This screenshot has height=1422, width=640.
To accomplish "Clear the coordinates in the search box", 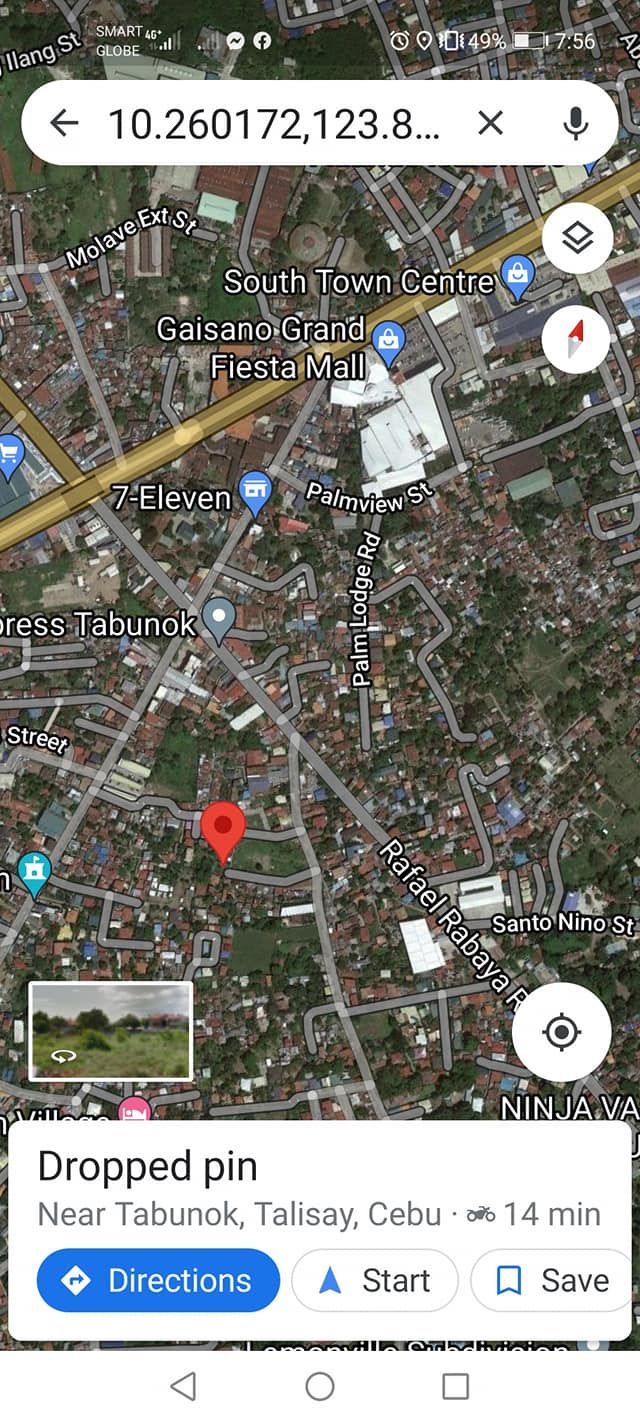I will [490, 123].
